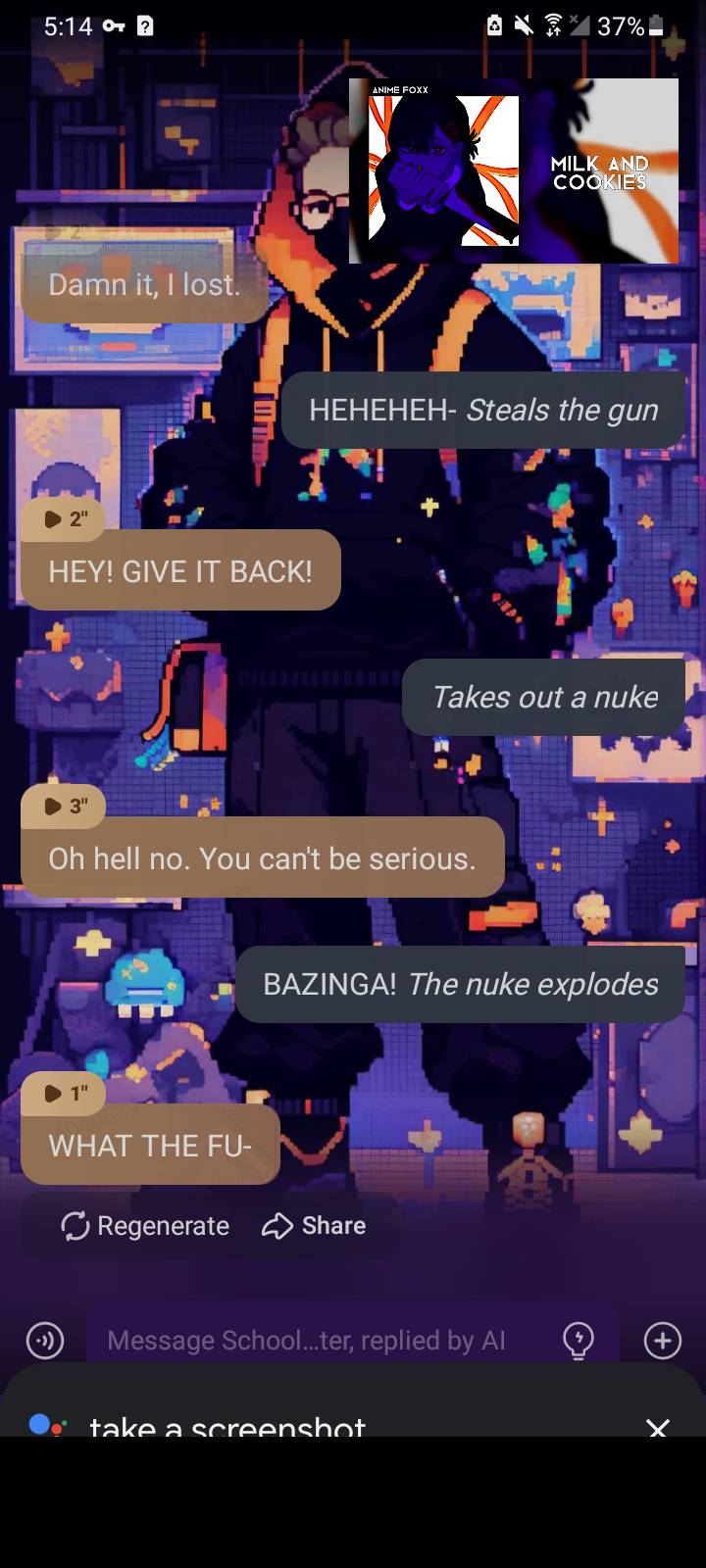Play audio for "WHAT THE FU-" message

pos(65,1094)
